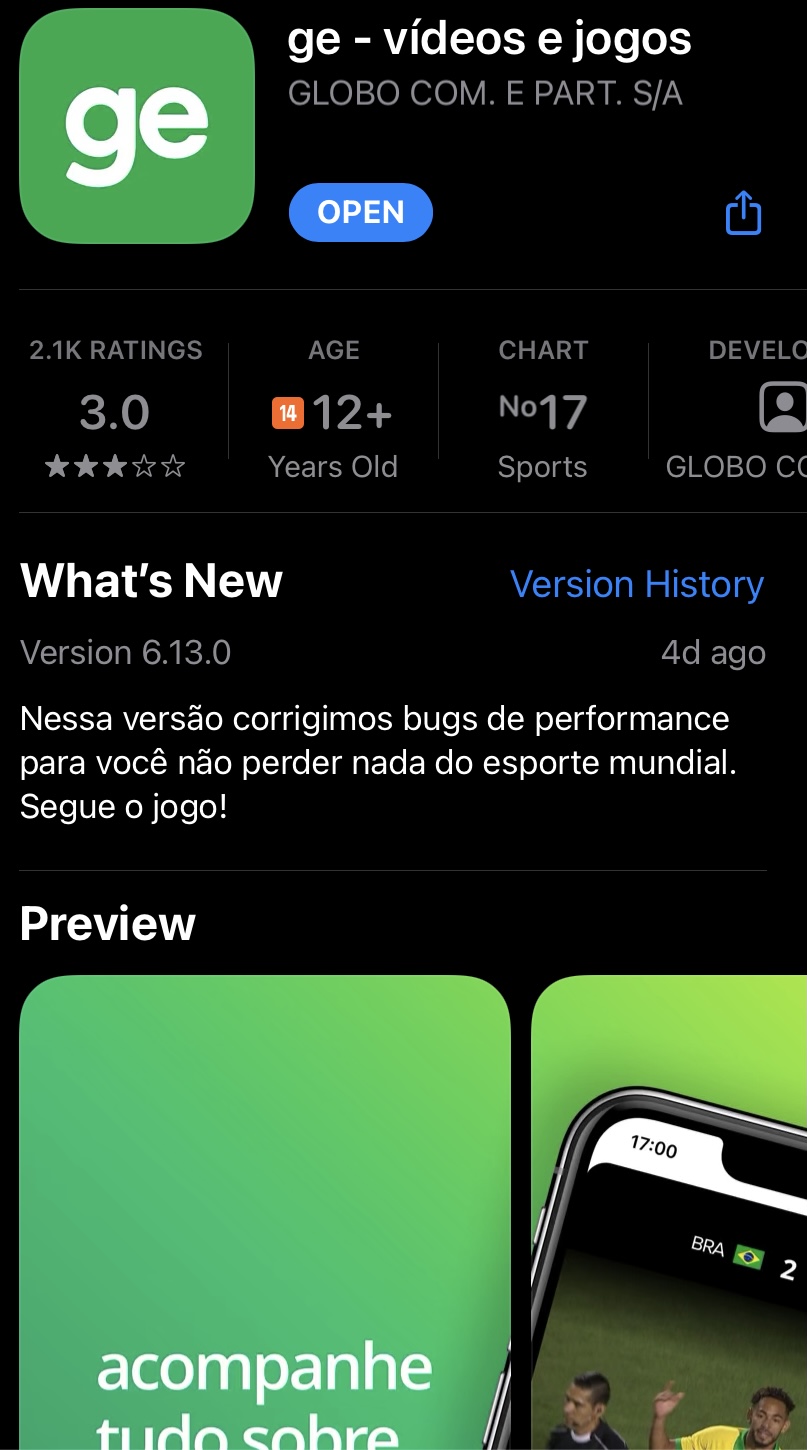Open the first preview screenshot 'acompanhe tudo sobre'
The image size is (807, 1450).
265,1210
